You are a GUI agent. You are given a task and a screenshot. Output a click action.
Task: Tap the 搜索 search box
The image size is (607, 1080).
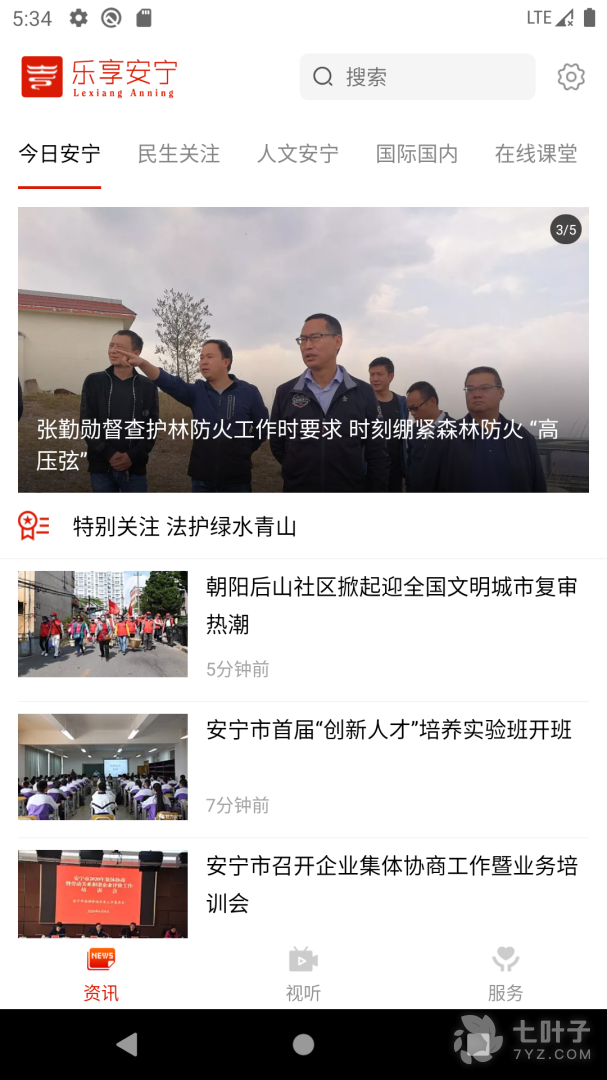(417, 77)
